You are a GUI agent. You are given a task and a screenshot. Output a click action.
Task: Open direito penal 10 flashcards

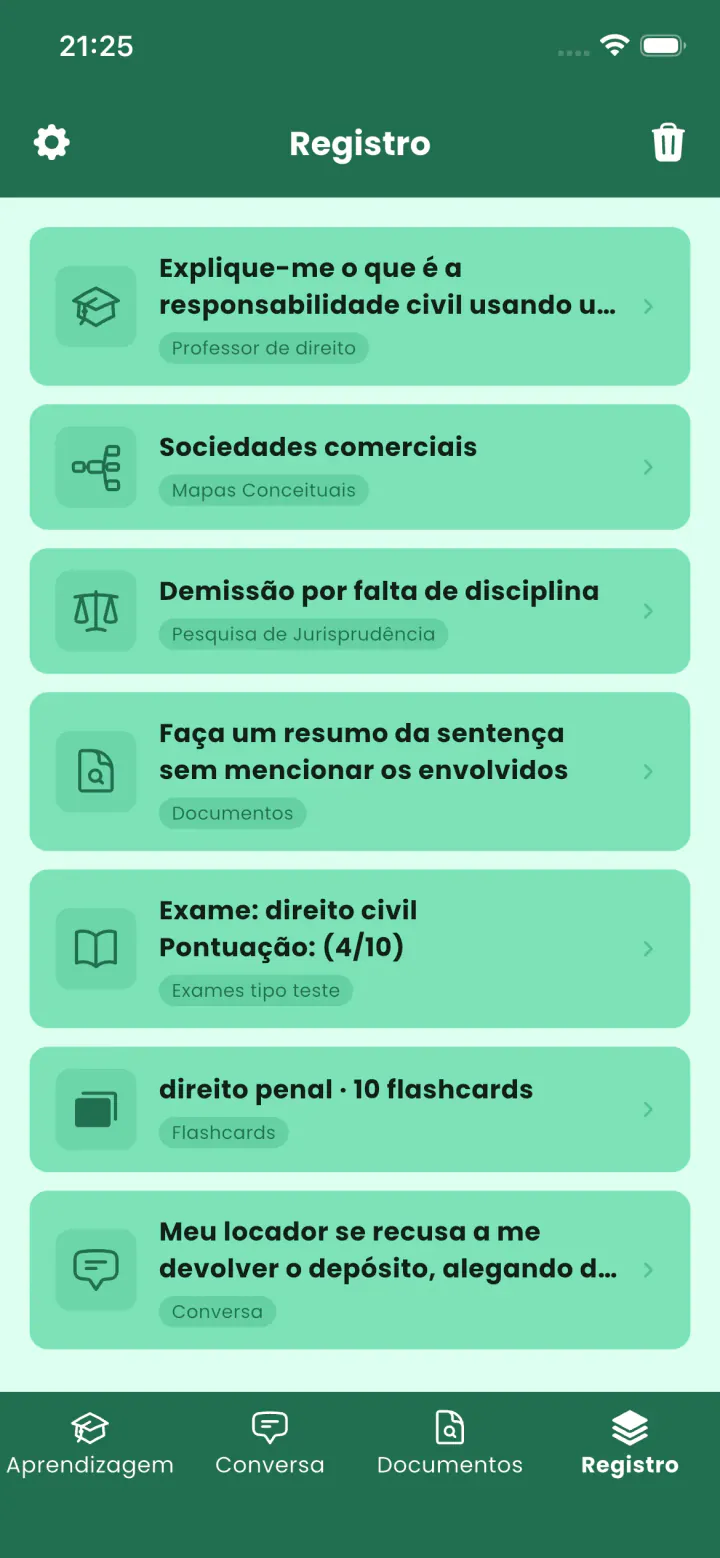(360, 1109)
